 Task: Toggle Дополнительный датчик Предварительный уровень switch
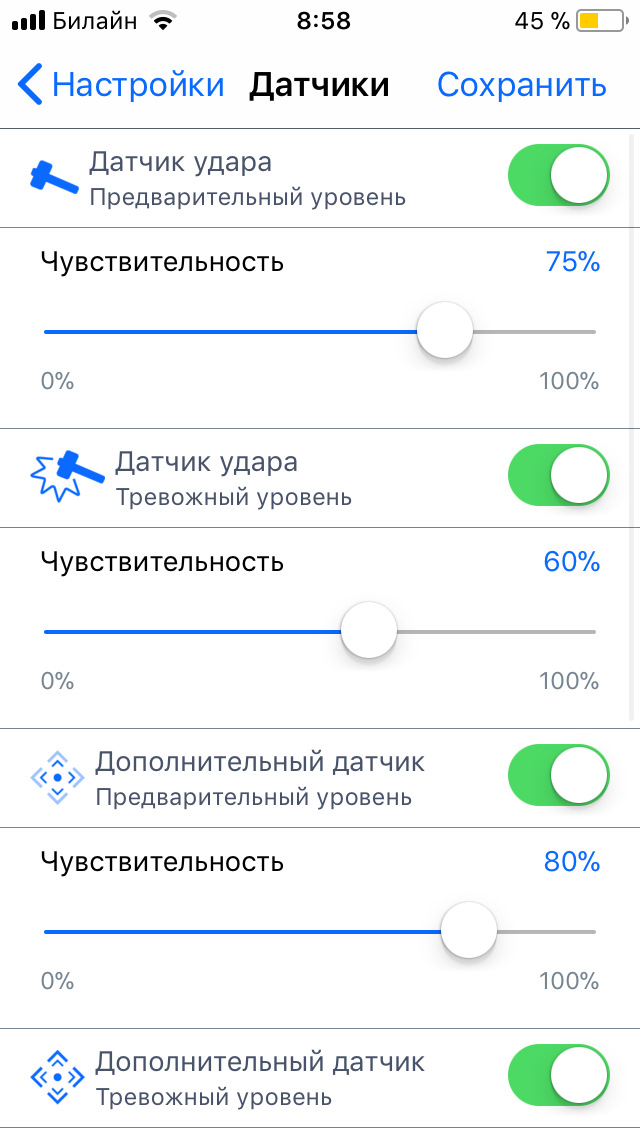558,776
